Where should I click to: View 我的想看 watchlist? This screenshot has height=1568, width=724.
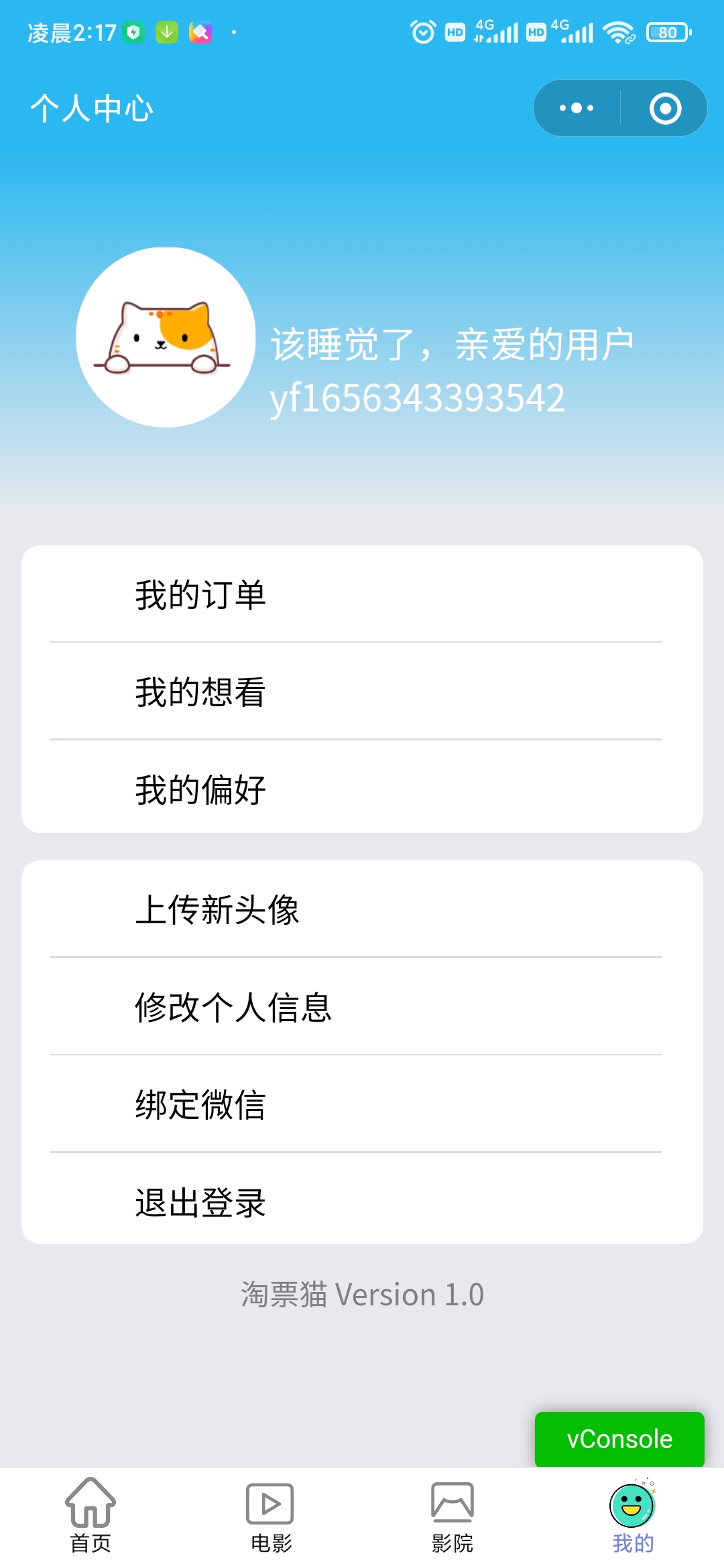click(362, 692)
